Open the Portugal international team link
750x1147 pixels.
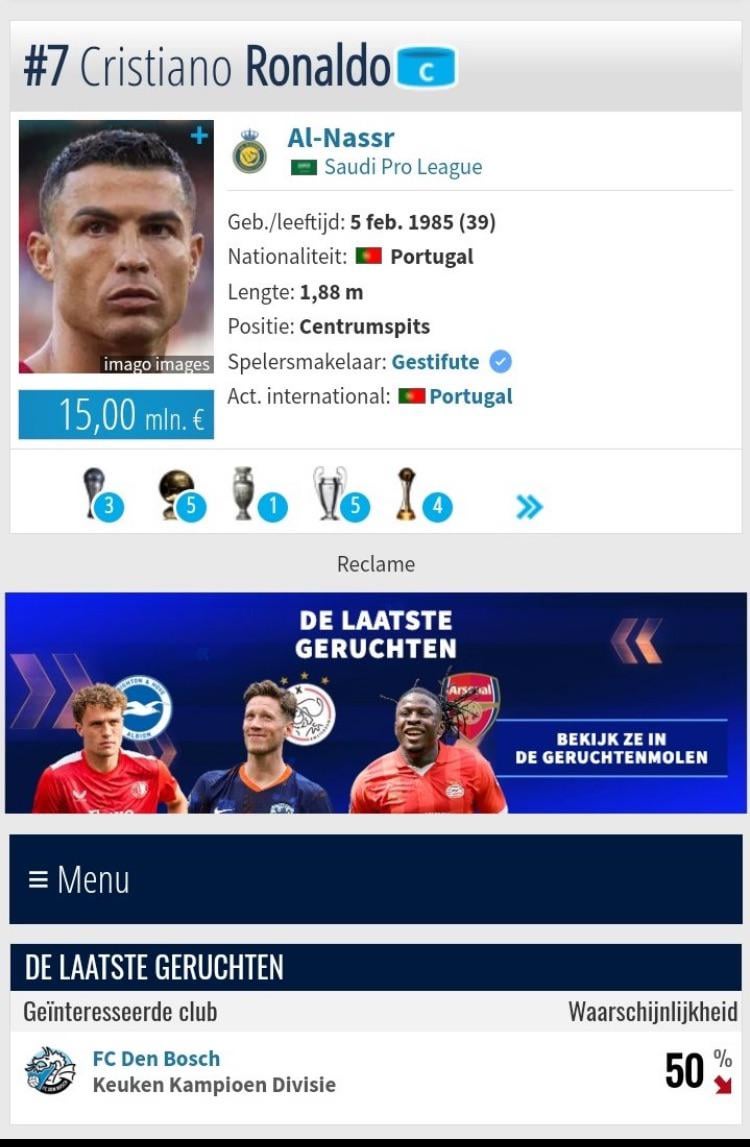(470, 396)
